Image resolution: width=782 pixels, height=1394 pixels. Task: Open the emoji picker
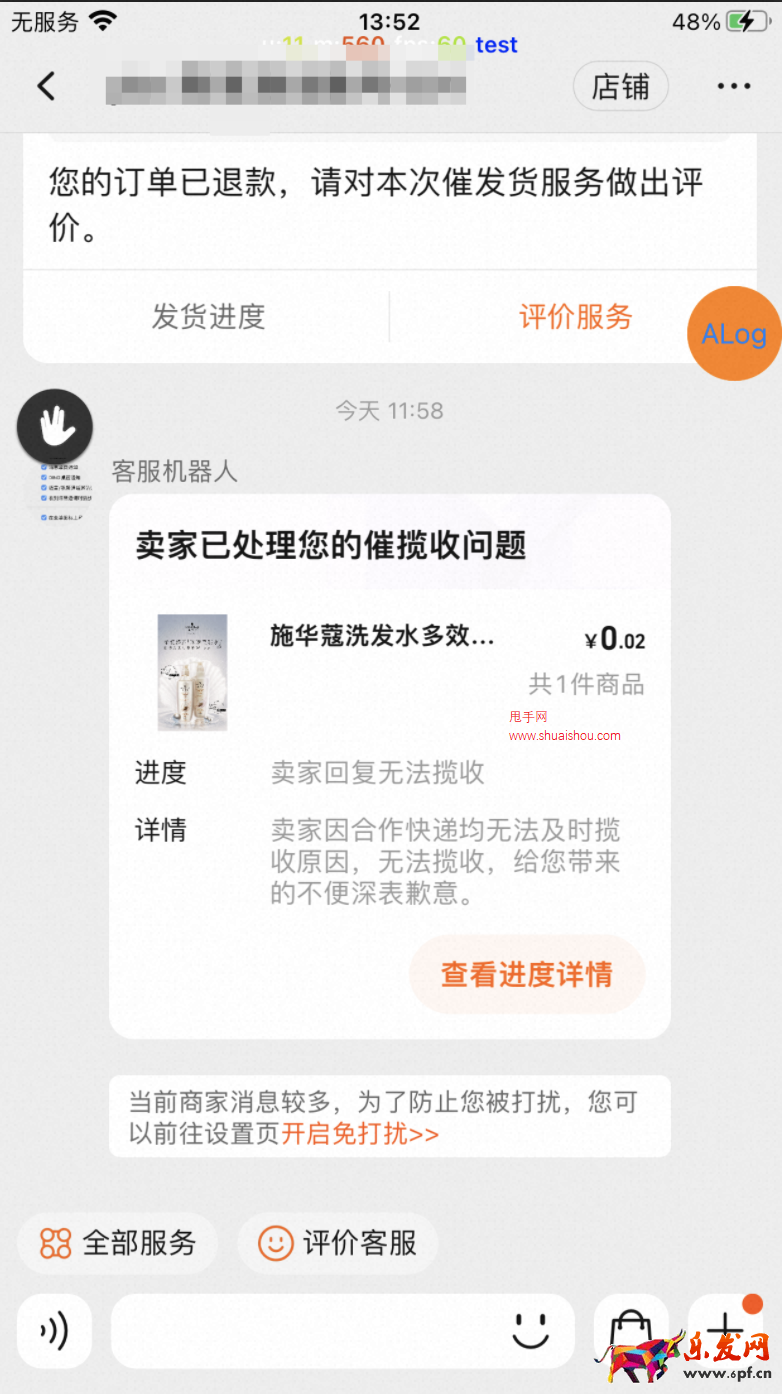[531, 1331]
